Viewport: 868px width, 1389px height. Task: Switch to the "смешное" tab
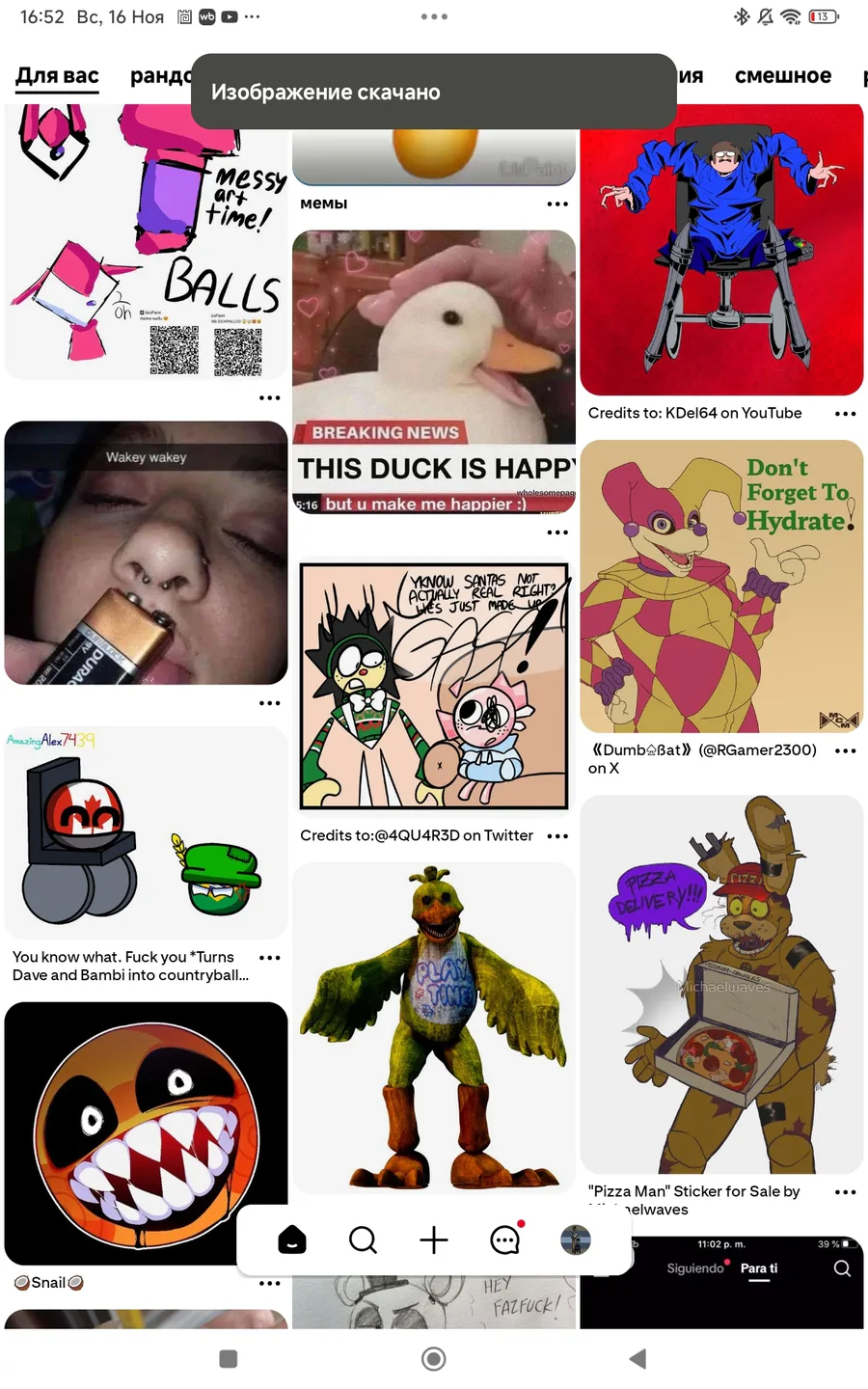(x=782, y=76)
